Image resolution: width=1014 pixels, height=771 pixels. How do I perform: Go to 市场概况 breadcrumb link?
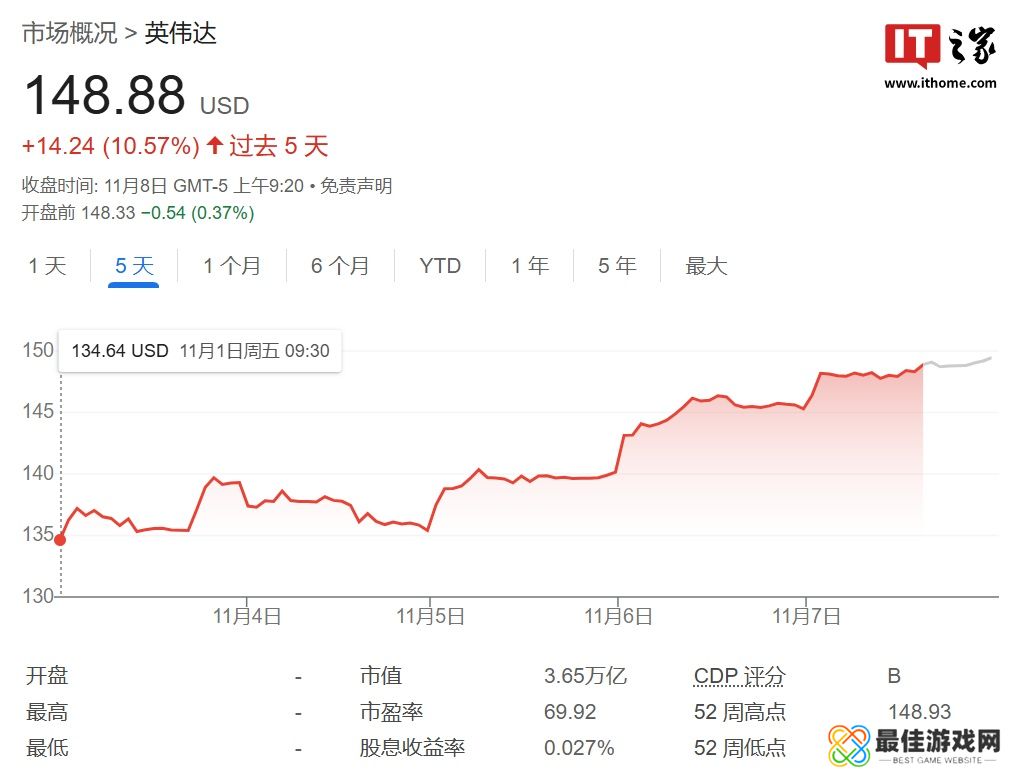(x=69, y=34)
